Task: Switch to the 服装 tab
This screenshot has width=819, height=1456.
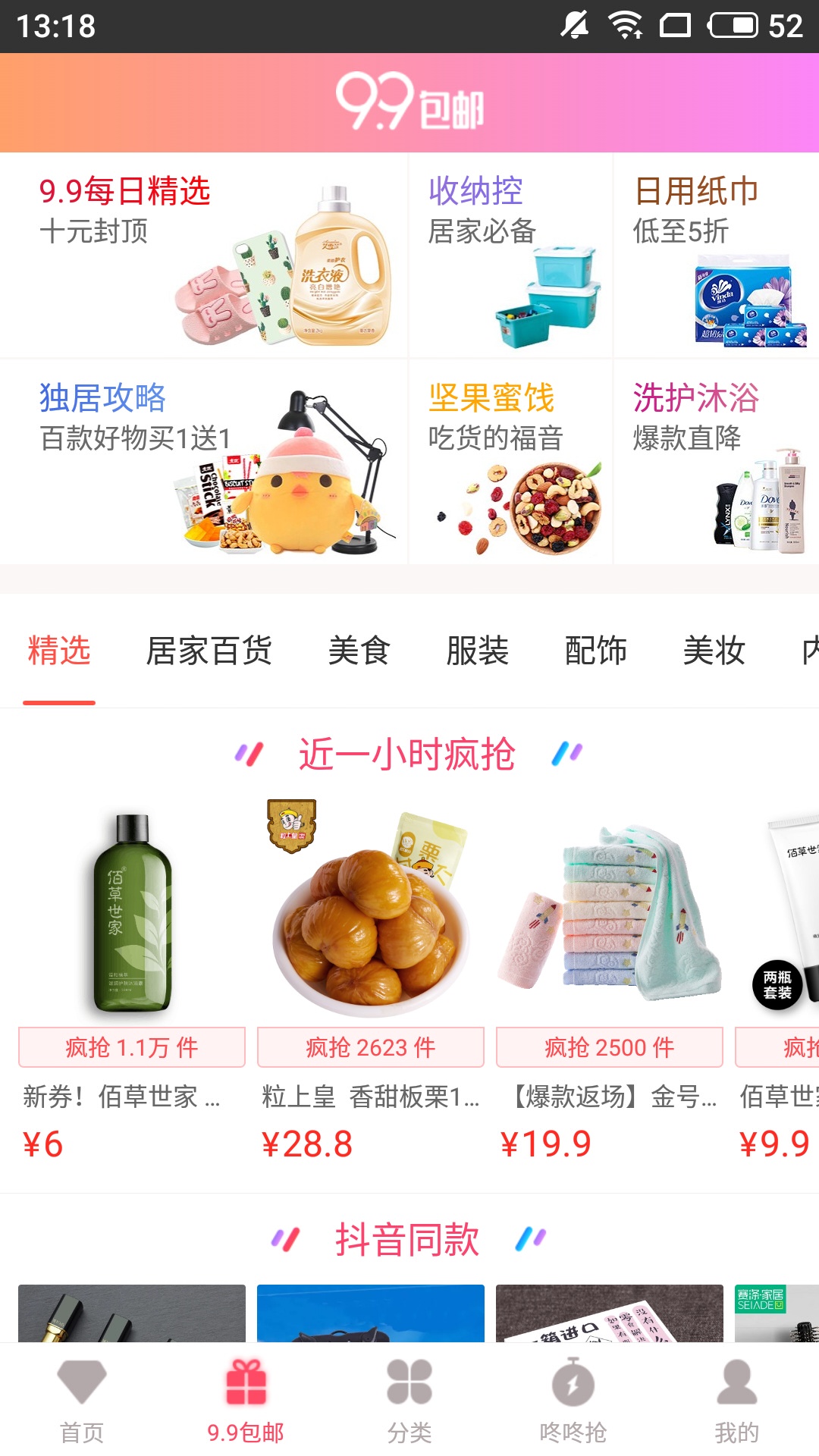Action: click(x=477, y=651)
